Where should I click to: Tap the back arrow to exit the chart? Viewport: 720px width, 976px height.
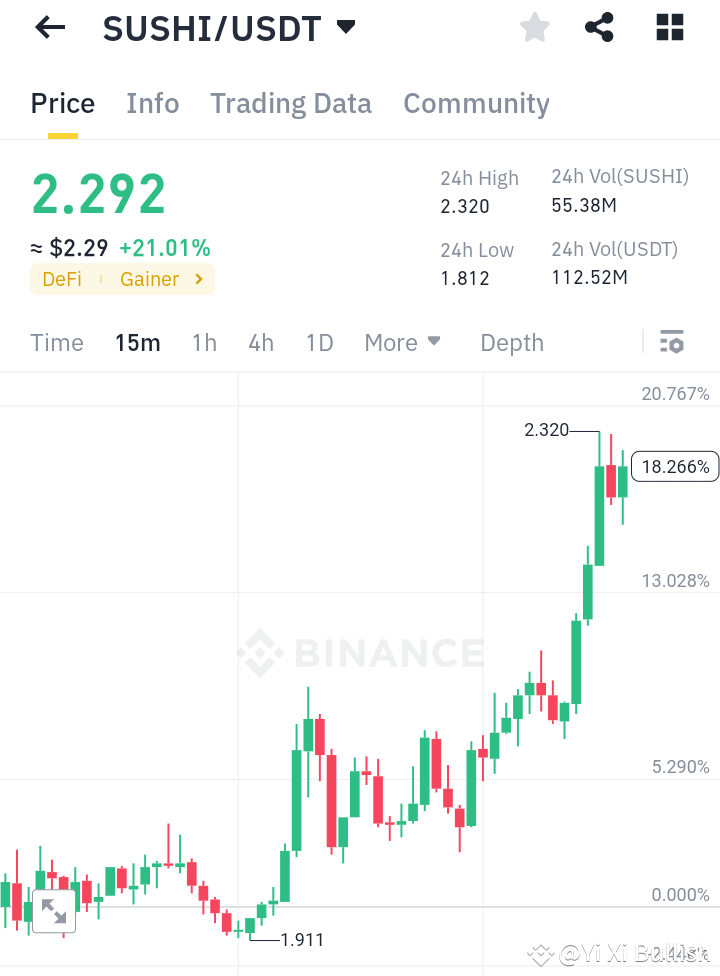pos(49,27)
